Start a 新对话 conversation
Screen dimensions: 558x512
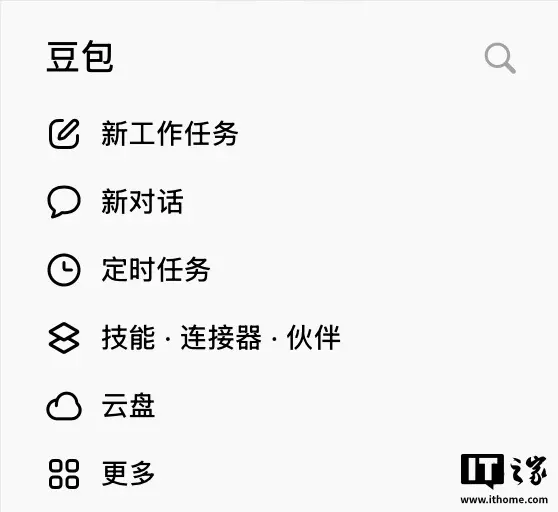click(115, 202)
